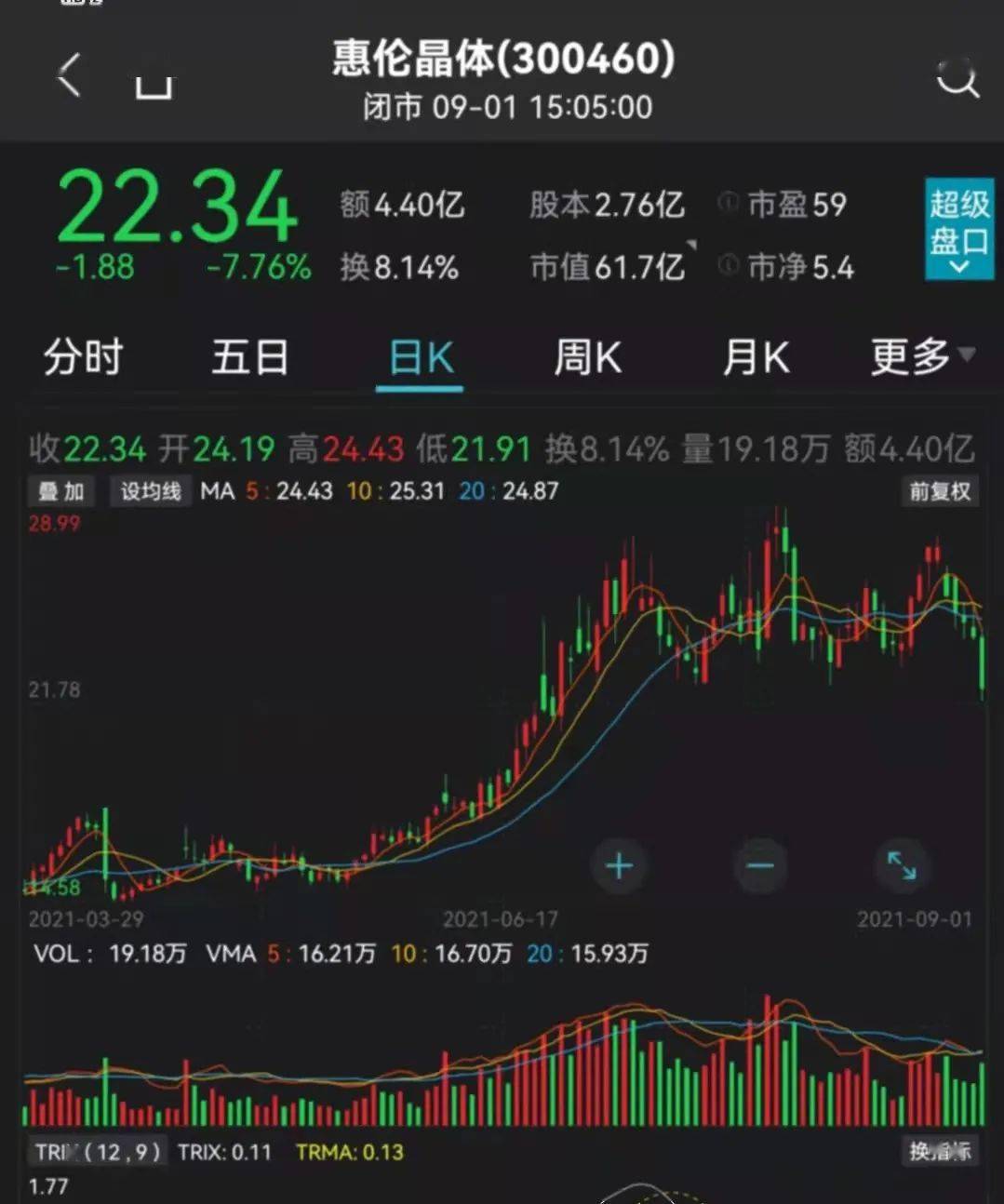Zoom in the K-line chart with plus

pyautogui.click(x=619, y=866)
